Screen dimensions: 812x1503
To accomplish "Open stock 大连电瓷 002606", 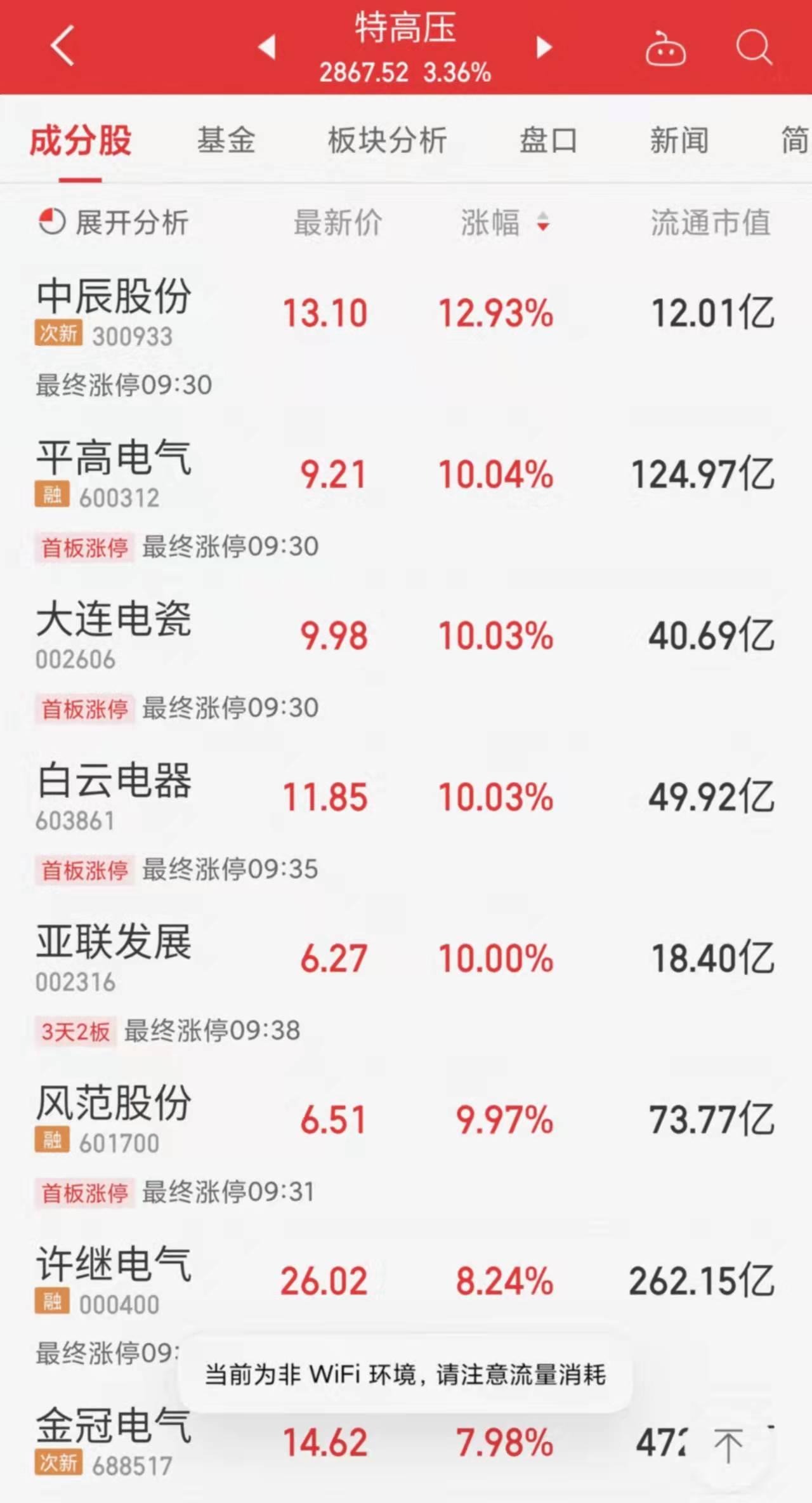I will click(x=406, y=660).
